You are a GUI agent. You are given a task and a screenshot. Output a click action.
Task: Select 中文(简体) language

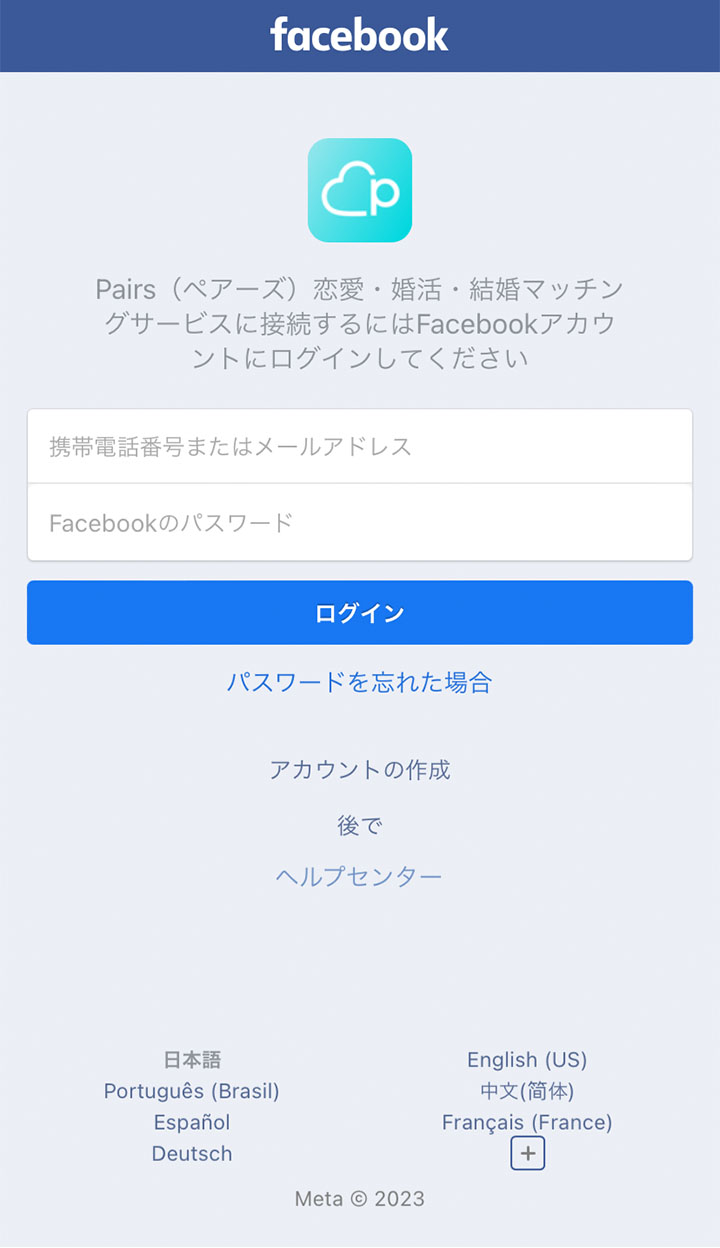point(527,1091)
